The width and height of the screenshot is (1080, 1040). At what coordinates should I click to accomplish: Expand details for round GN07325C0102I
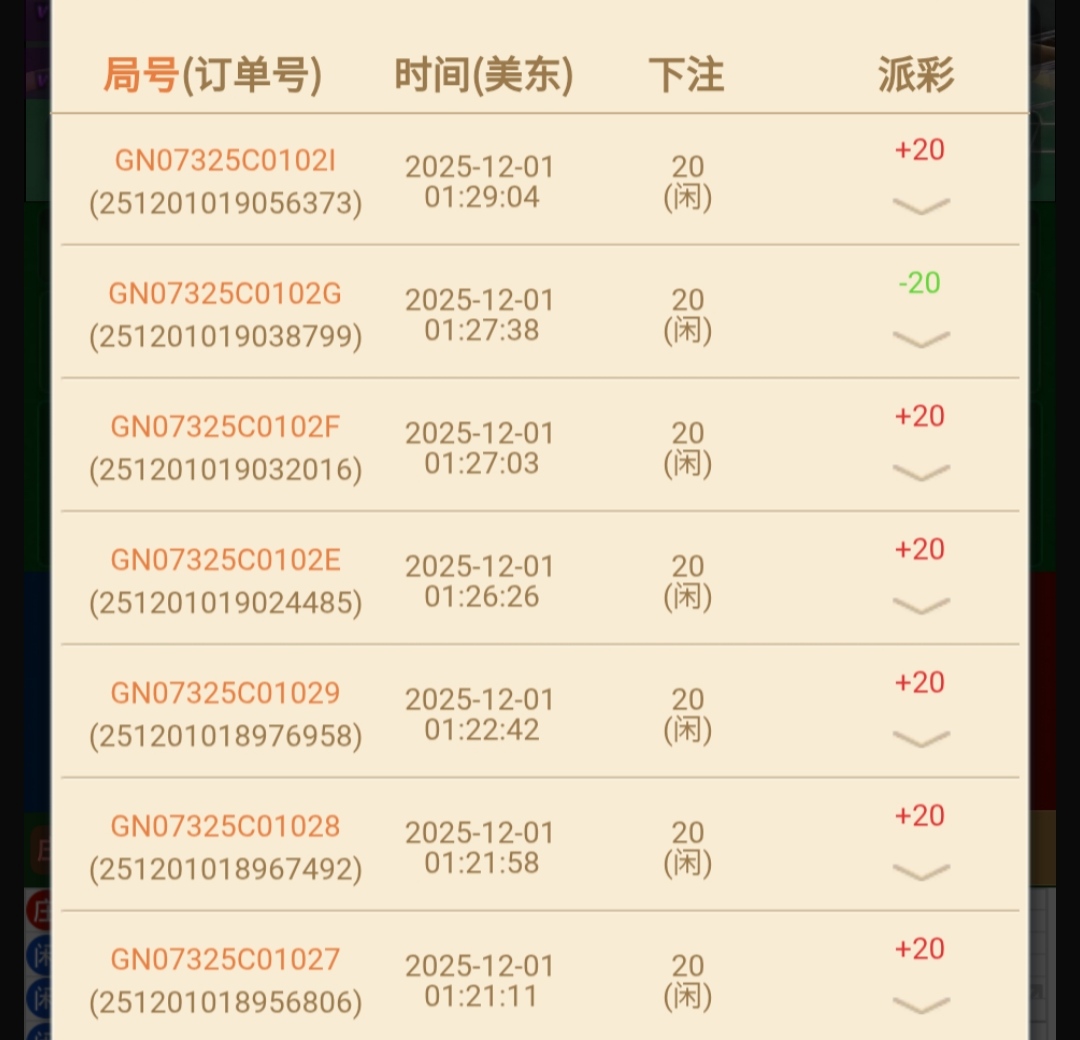click(x=920, y=206)
